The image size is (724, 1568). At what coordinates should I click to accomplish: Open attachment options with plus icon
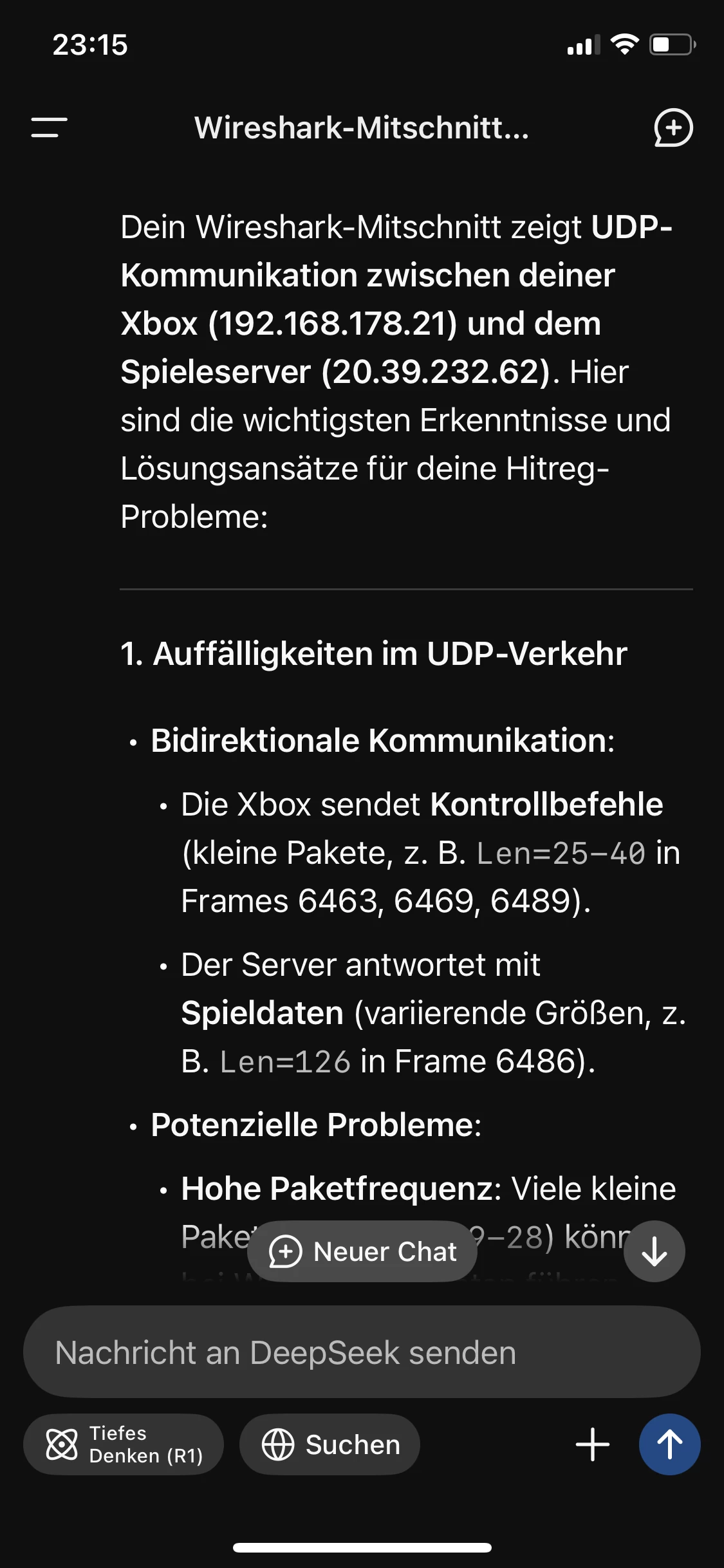(592, 1444)
